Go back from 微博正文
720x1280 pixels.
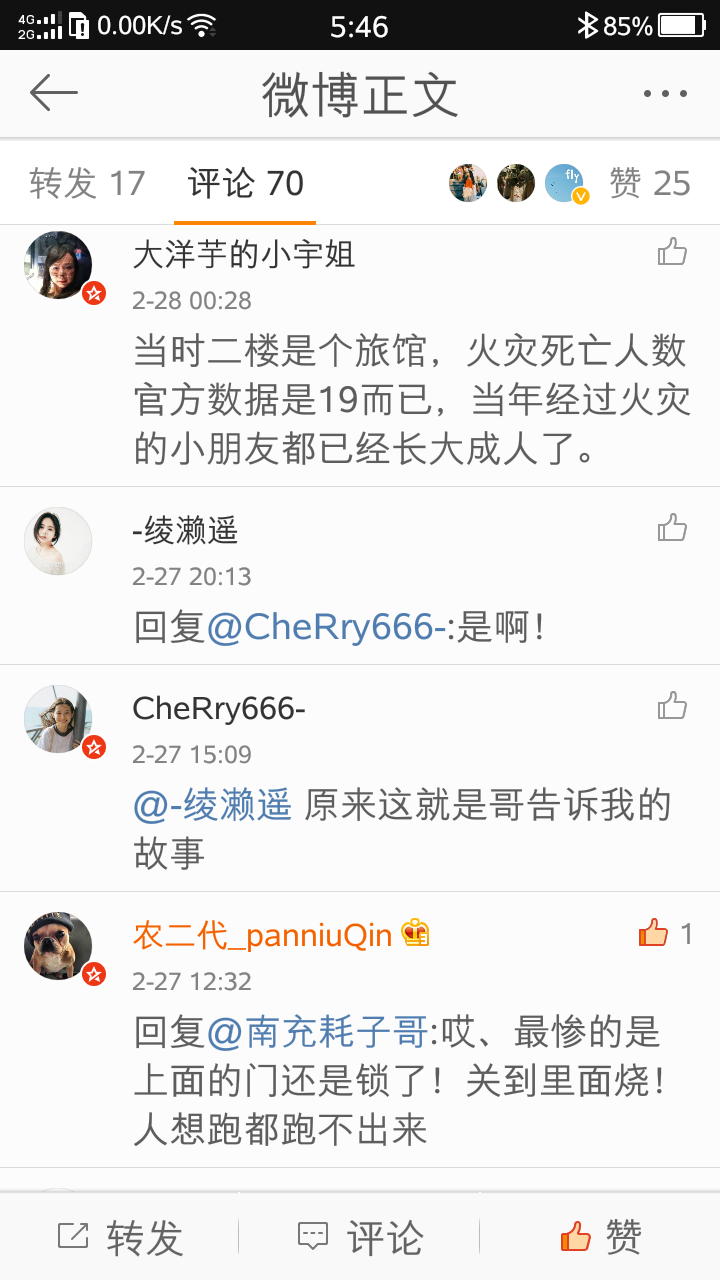54,94
